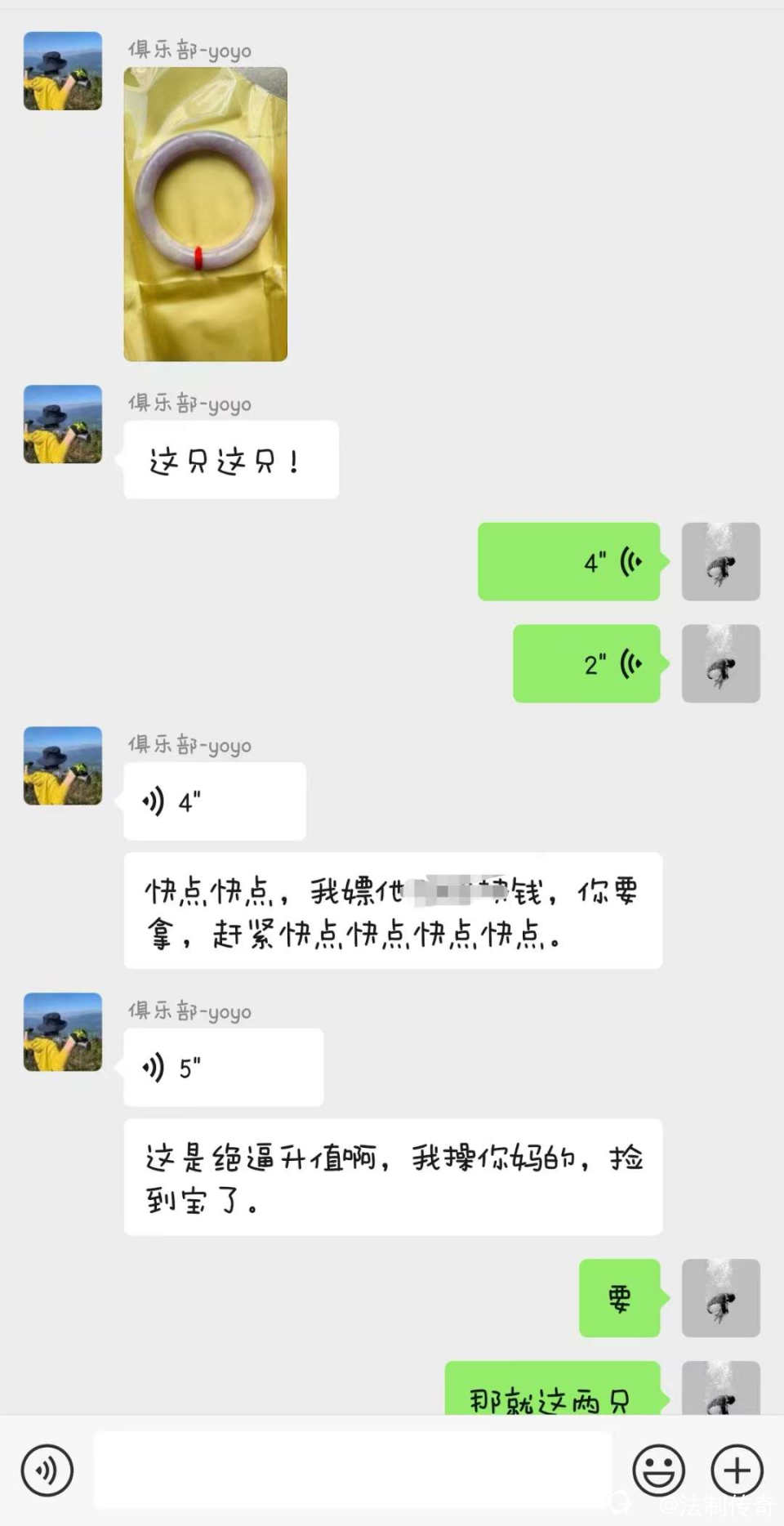Play the sent 4-second voice message
784x1526 pixels.
coord(569,562)
